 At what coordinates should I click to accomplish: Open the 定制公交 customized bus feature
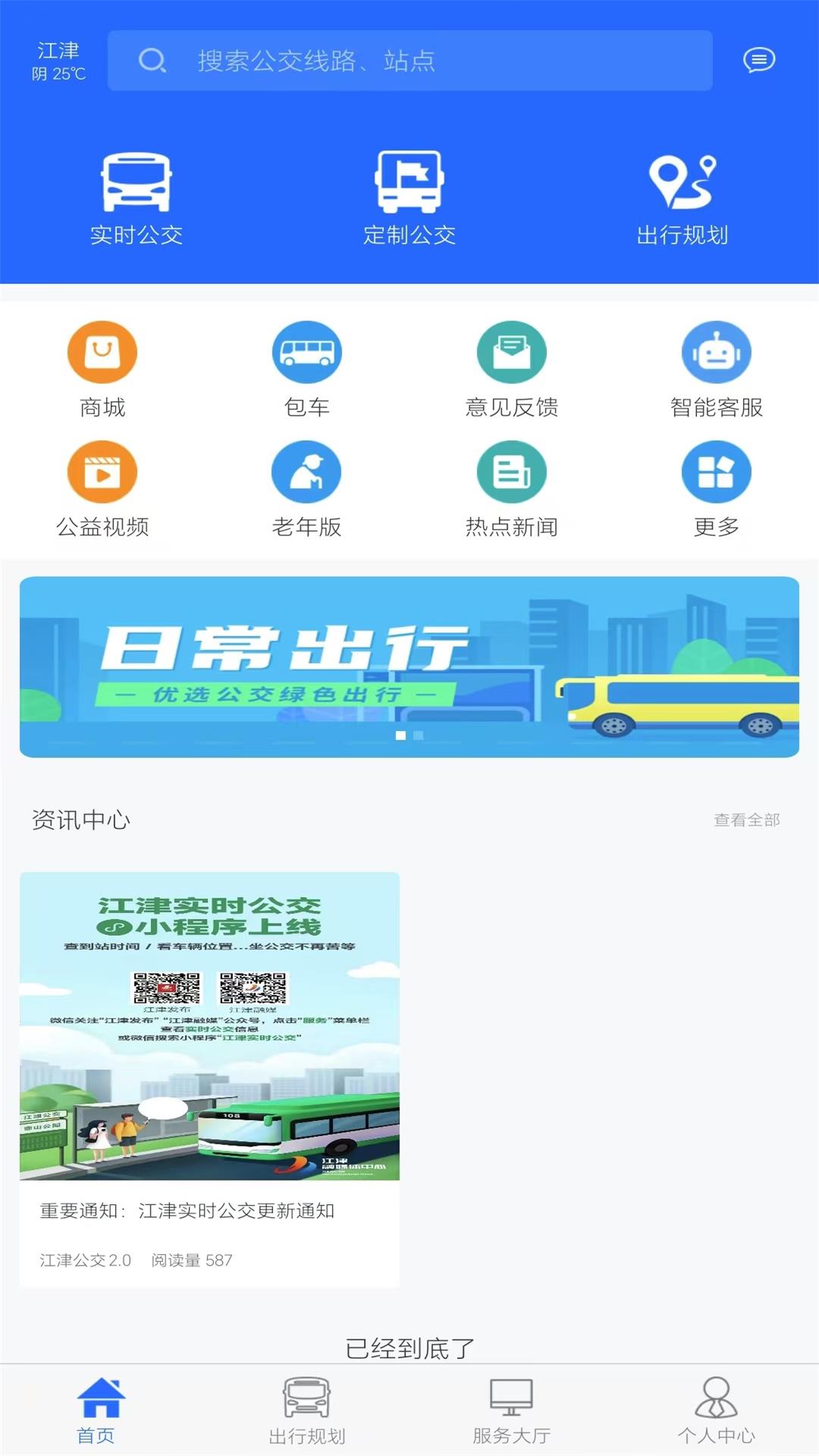point(409,192)
